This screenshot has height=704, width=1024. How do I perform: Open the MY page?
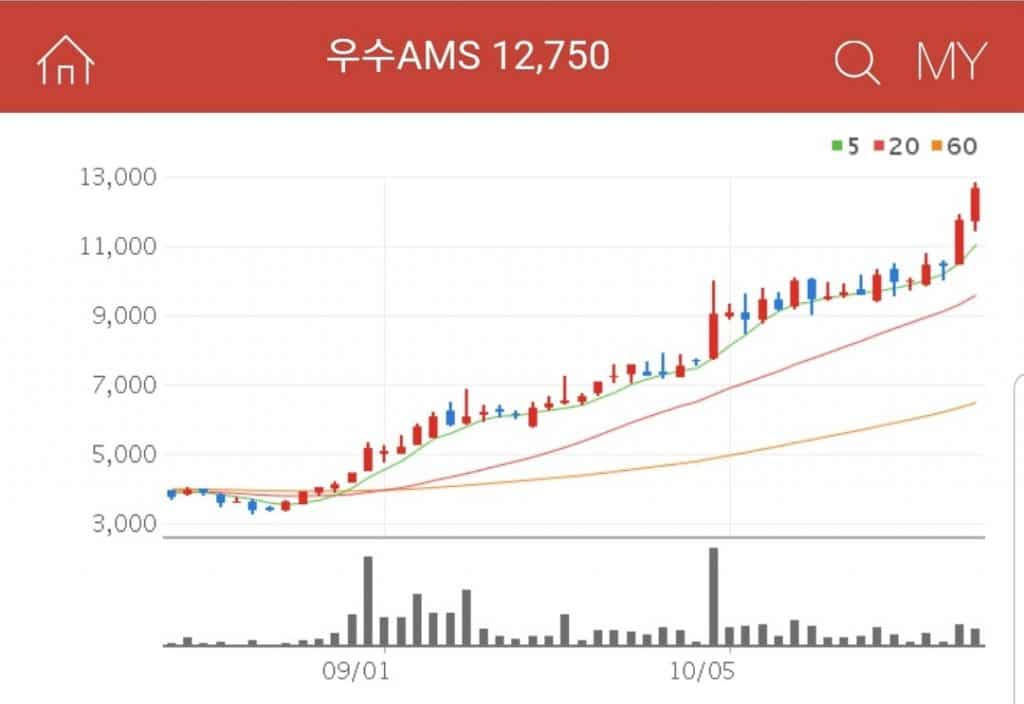tap(951, 62)
